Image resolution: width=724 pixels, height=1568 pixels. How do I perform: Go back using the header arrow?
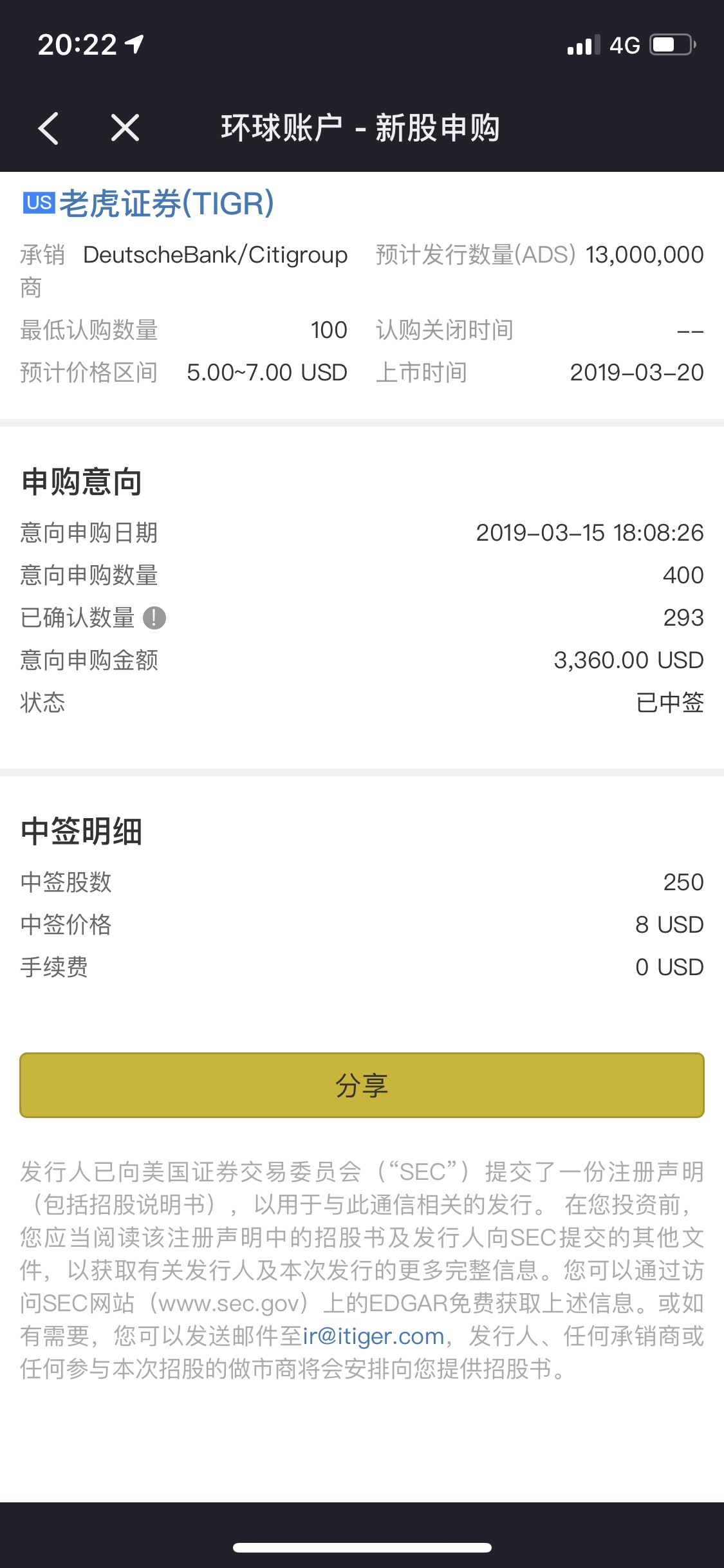coord(48,127)
